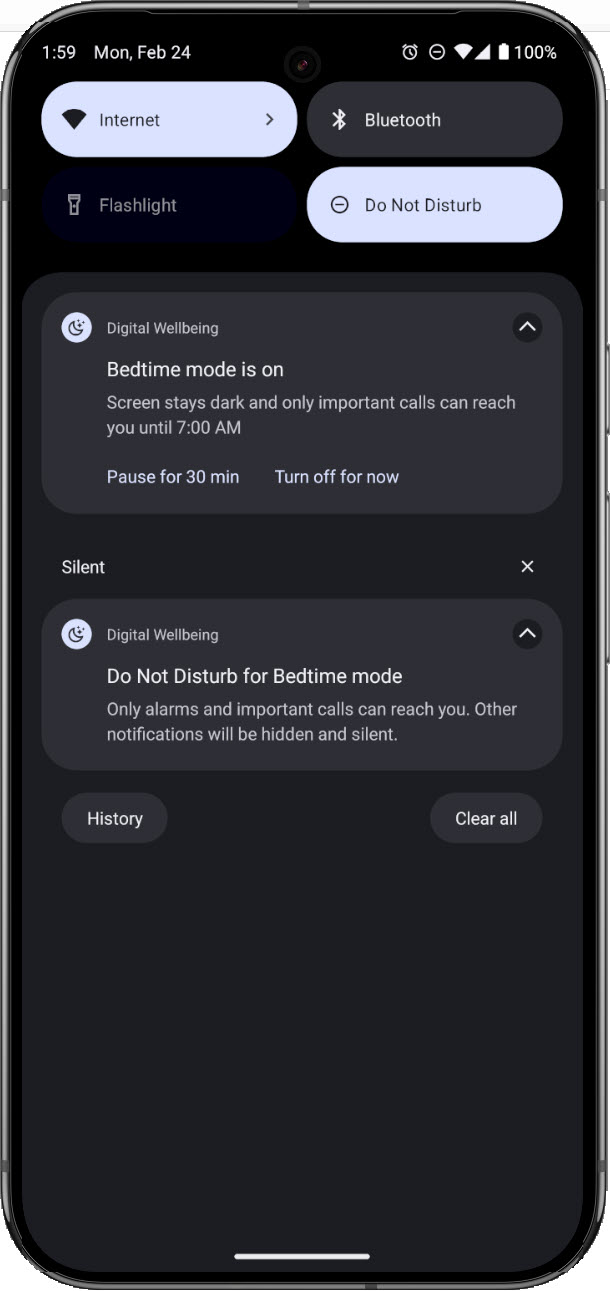Select Turn off for now
This screenshot has height=1291, width=610.
pos(337,477)
